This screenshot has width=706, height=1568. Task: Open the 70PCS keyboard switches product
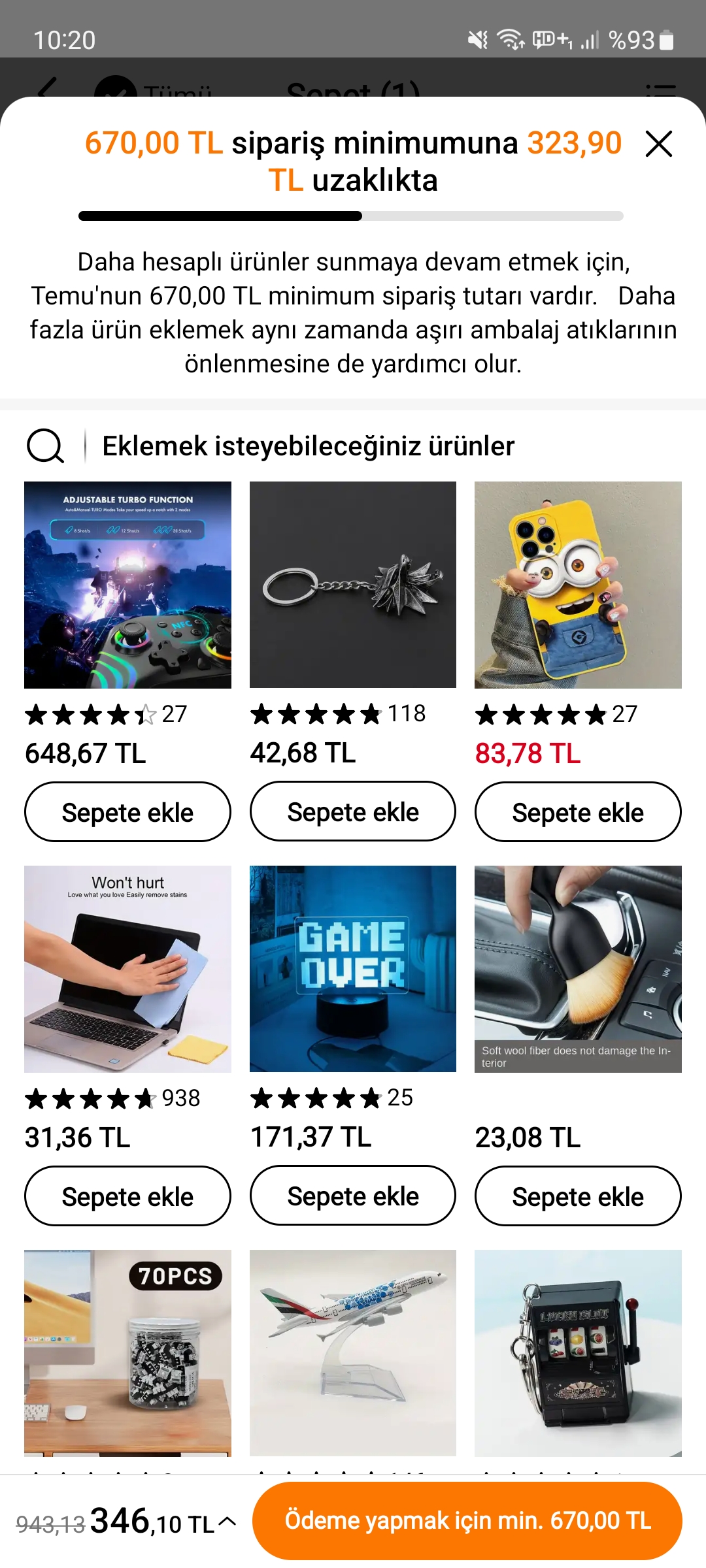(127, 1352)
